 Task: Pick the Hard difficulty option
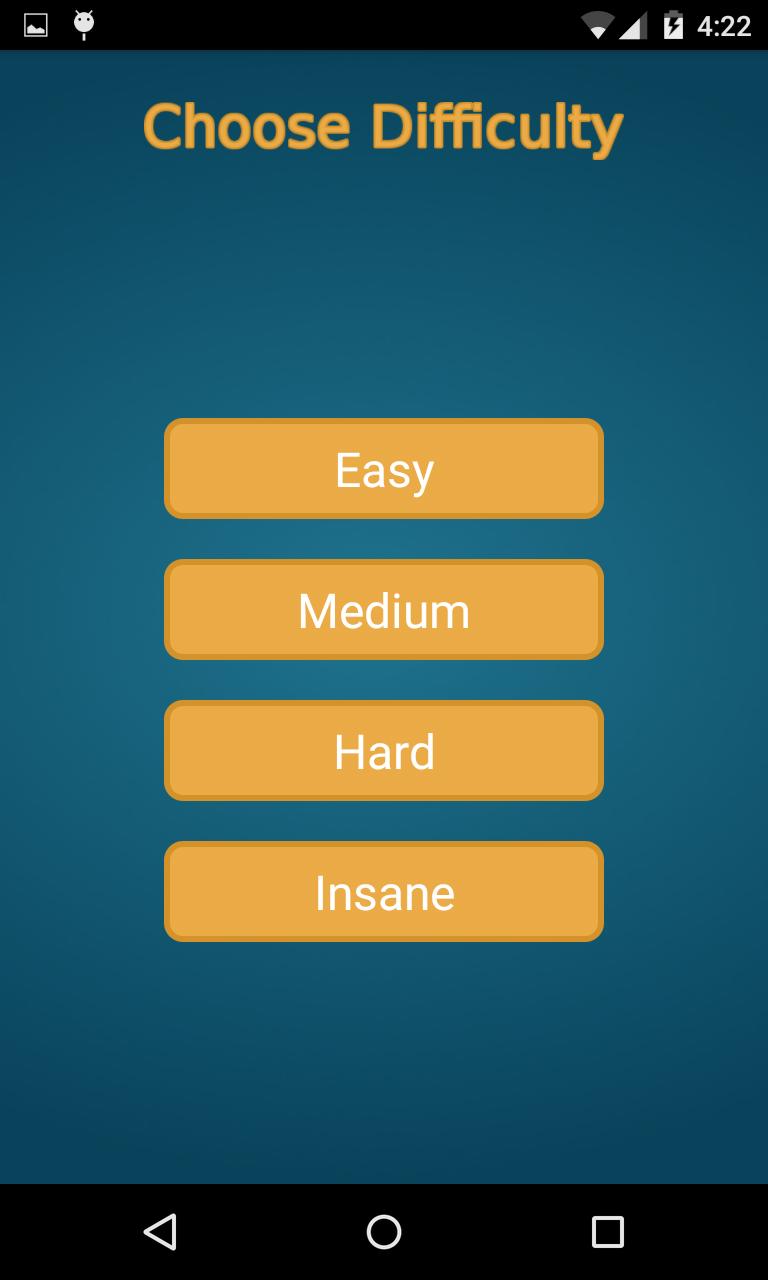(384, 751)
